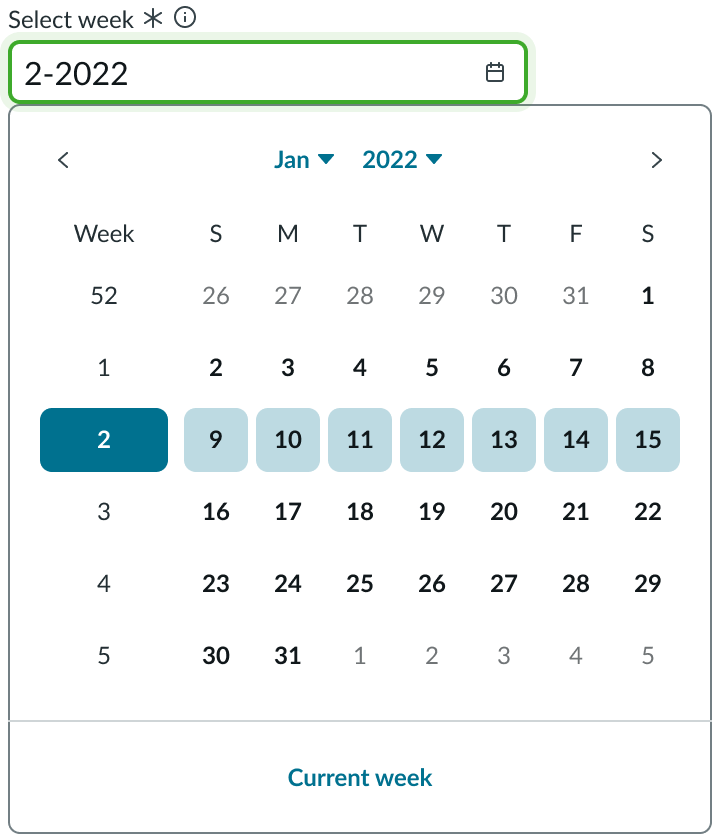Tap selected week number 2
This screenshot has height=840, width=712.
click(104, 440)
